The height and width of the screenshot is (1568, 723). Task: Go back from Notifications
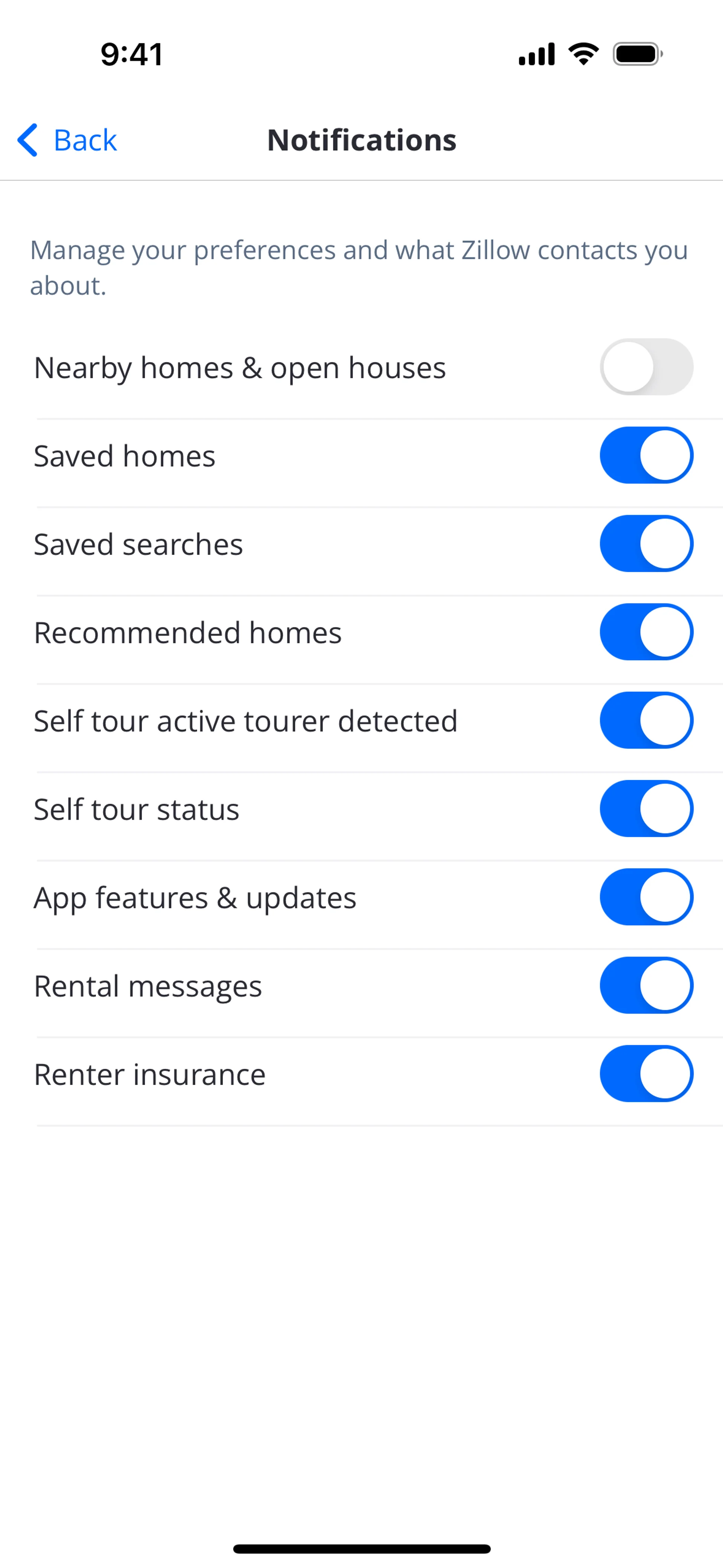(x=67, y=140)
